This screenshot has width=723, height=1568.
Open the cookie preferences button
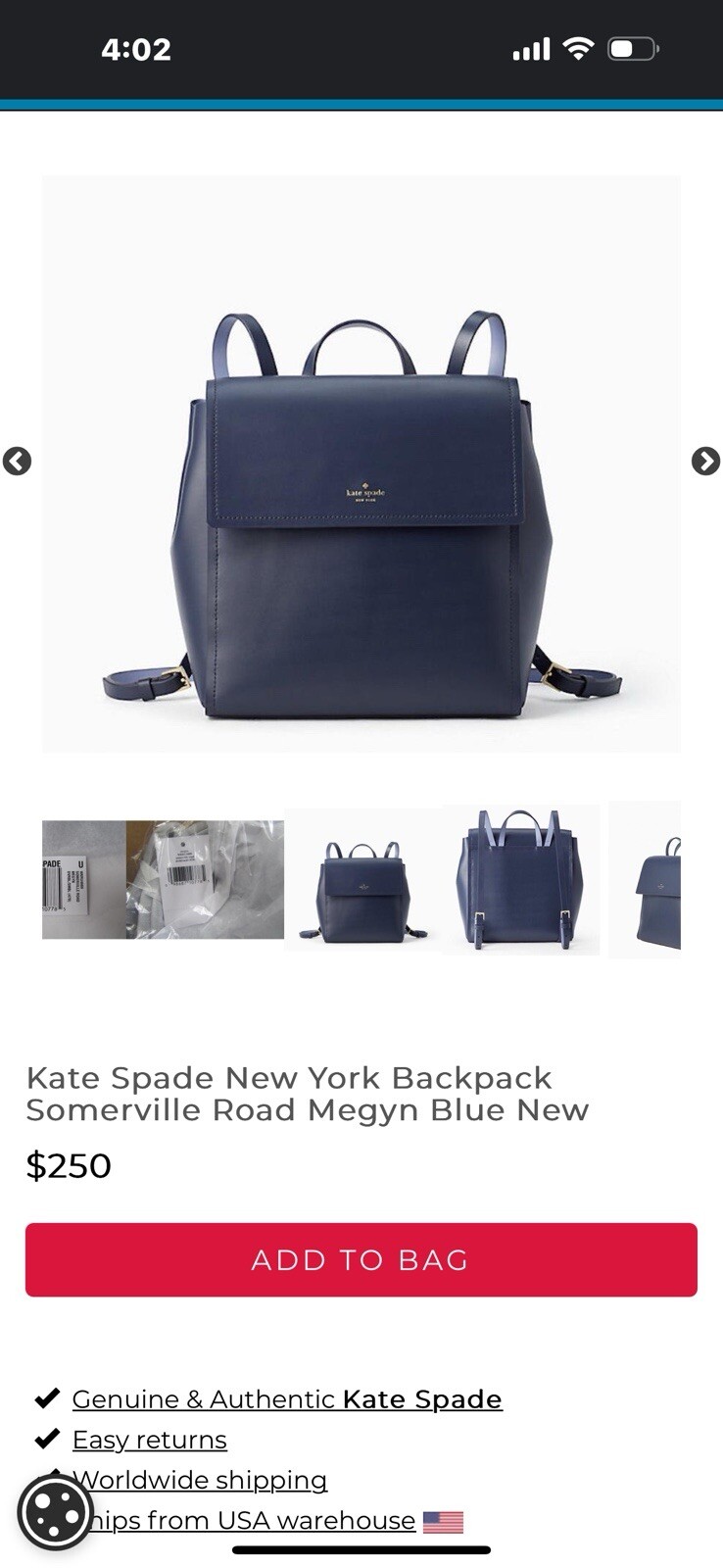pyautogui.click(x=55, y=1512)
